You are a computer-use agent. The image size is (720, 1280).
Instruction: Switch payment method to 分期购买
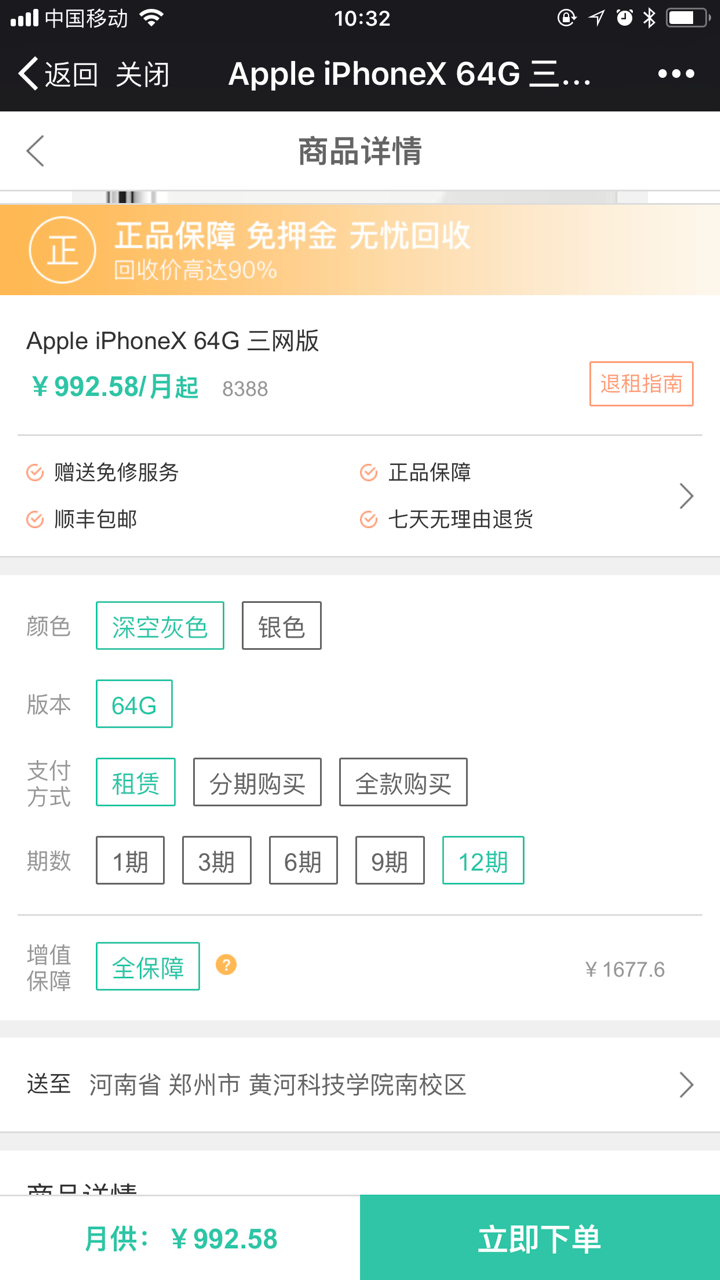pos(257,782)
